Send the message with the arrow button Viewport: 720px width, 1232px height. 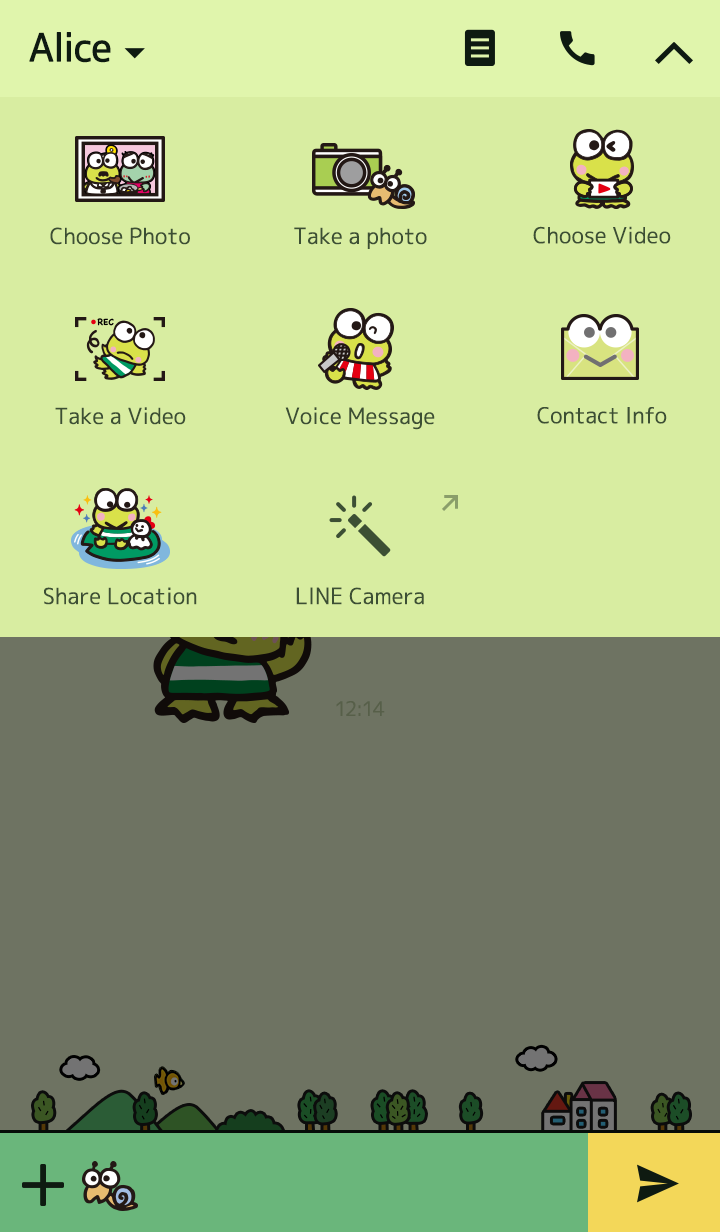pos(656,1183)
